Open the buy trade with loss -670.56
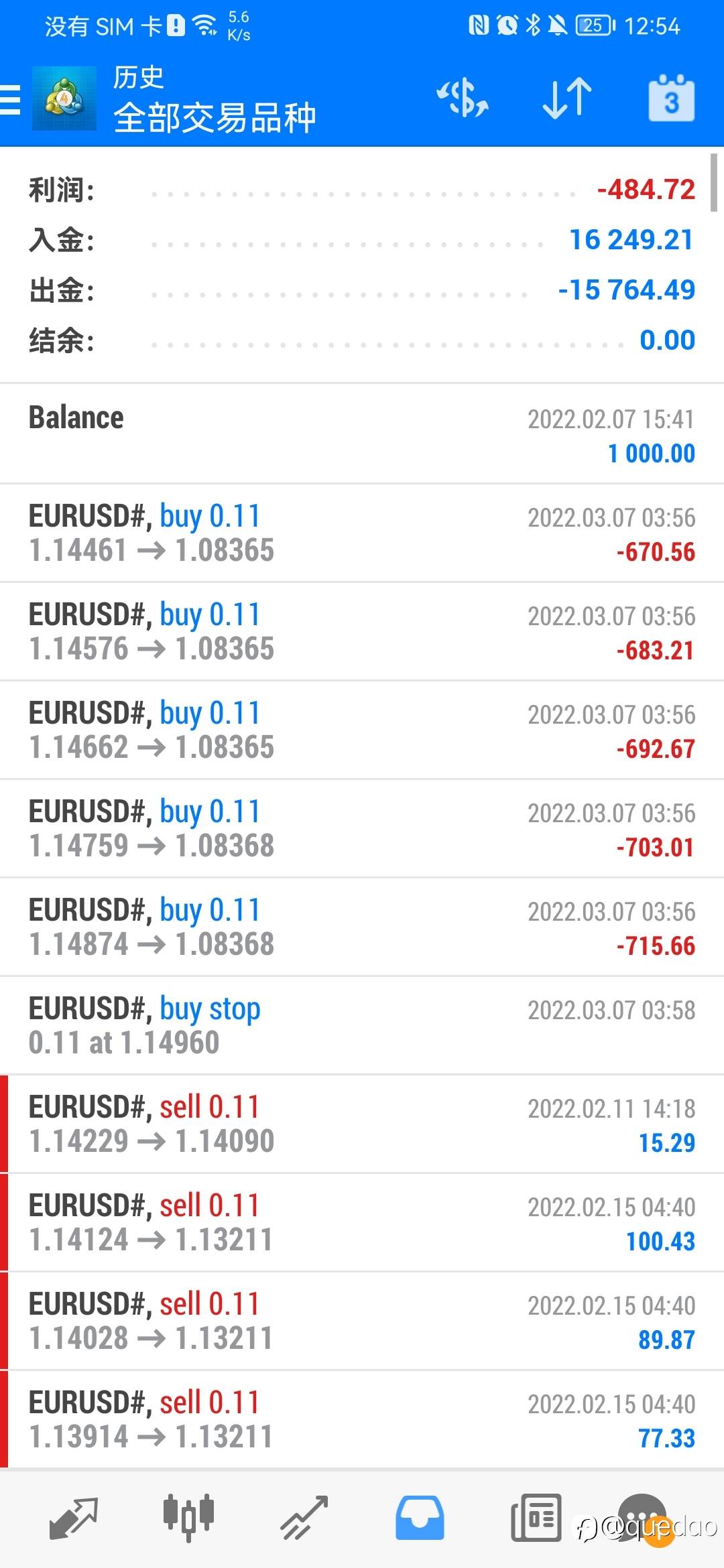 362,533
